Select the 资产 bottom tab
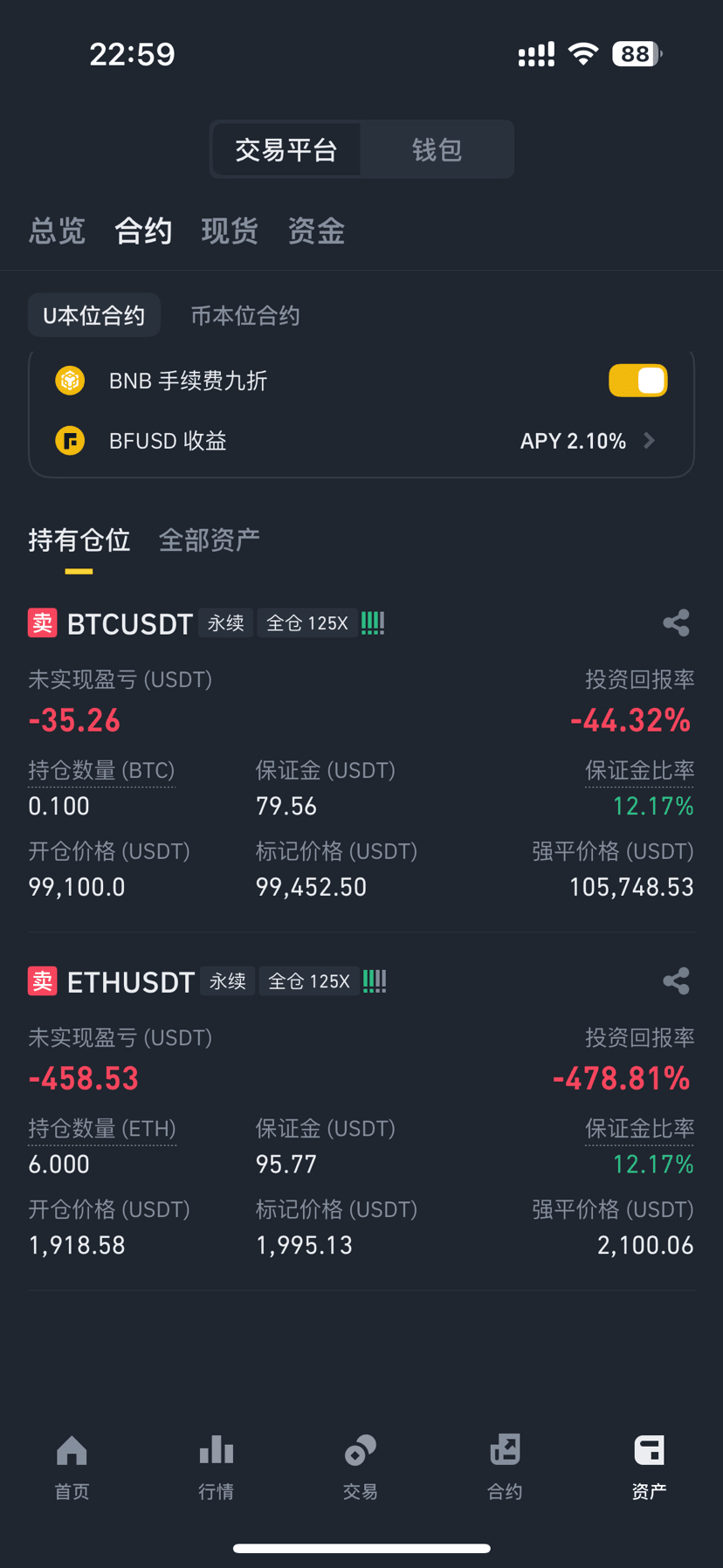Viewport: 723px width, 1568px height. click(649, 1467)
